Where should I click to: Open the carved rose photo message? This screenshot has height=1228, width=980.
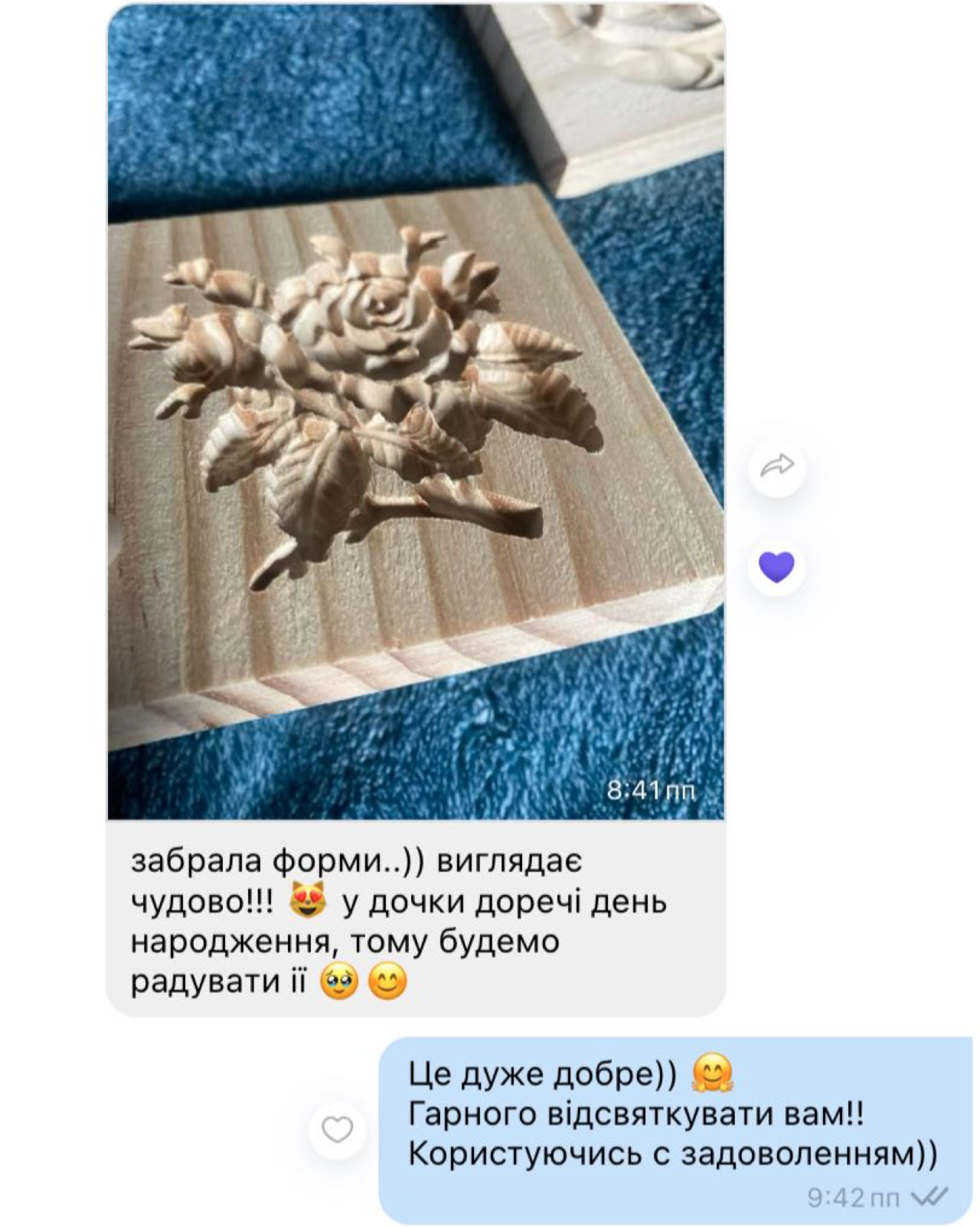[415, 413]
